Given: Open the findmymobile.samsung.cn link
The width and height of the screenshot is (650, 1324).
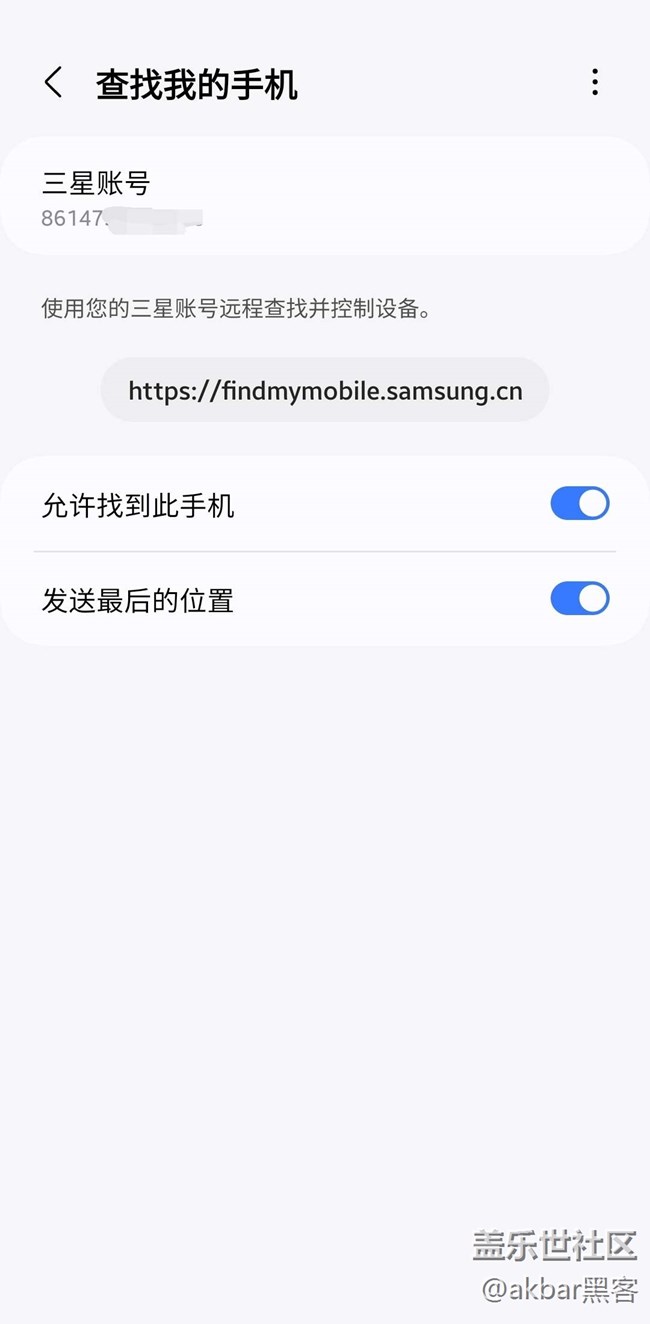Looking at the screenshot, I should click(325, 390).
